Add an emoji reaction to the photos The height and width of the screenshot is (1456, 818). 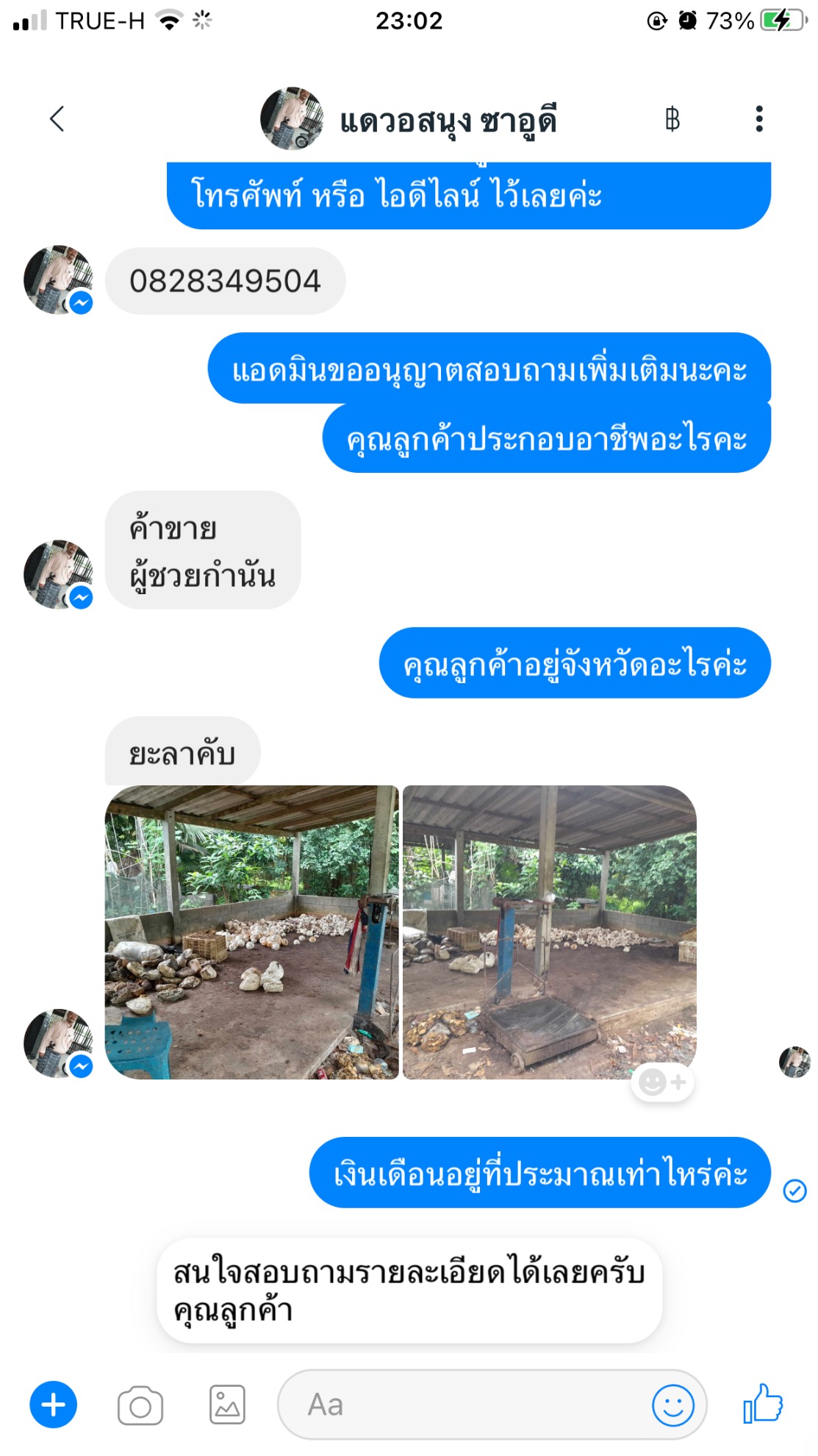click(662, 1082)
